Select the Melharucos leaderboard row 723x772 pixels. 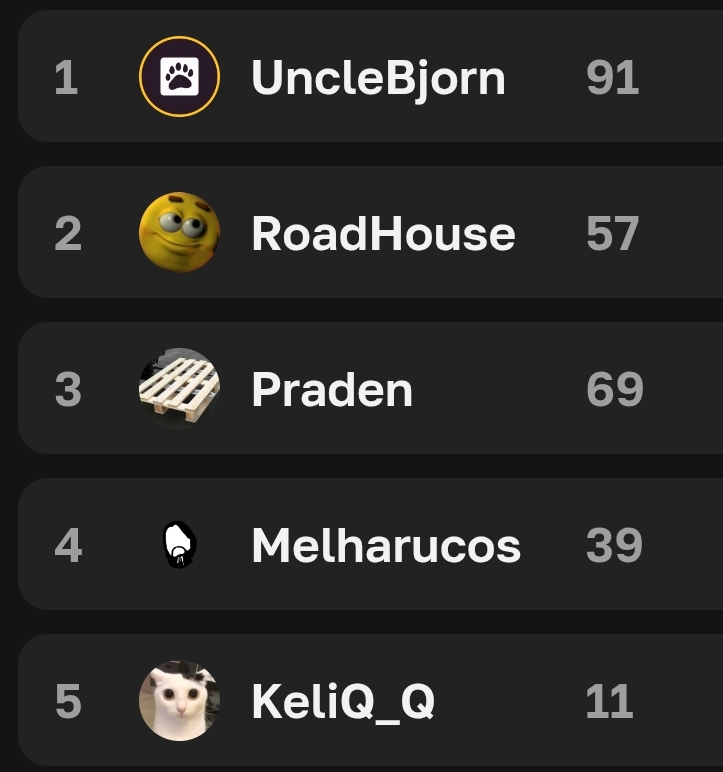[x=386, y=545]
